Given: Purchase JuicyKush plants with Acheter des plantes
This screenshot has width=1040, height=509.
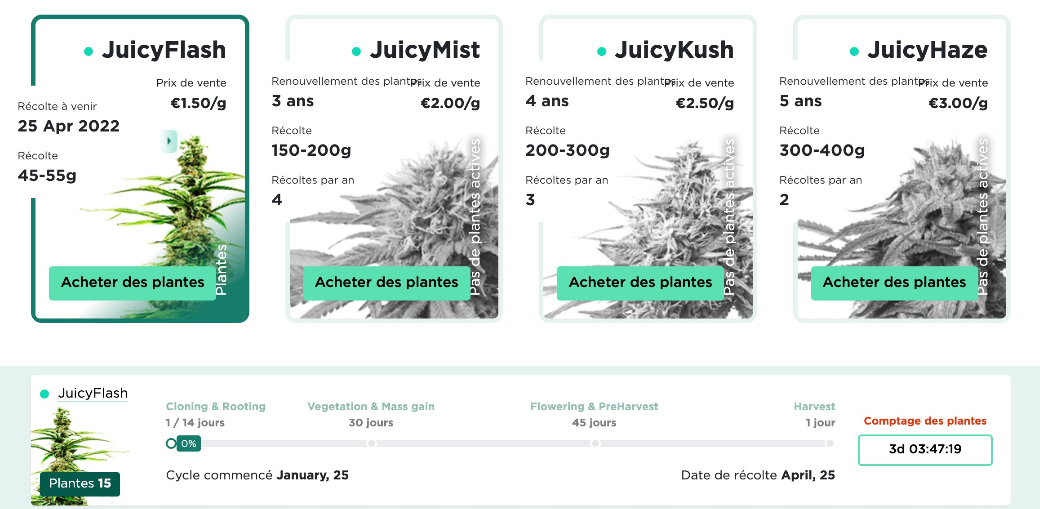Looking at the screenshot, I should click(640, 283).
